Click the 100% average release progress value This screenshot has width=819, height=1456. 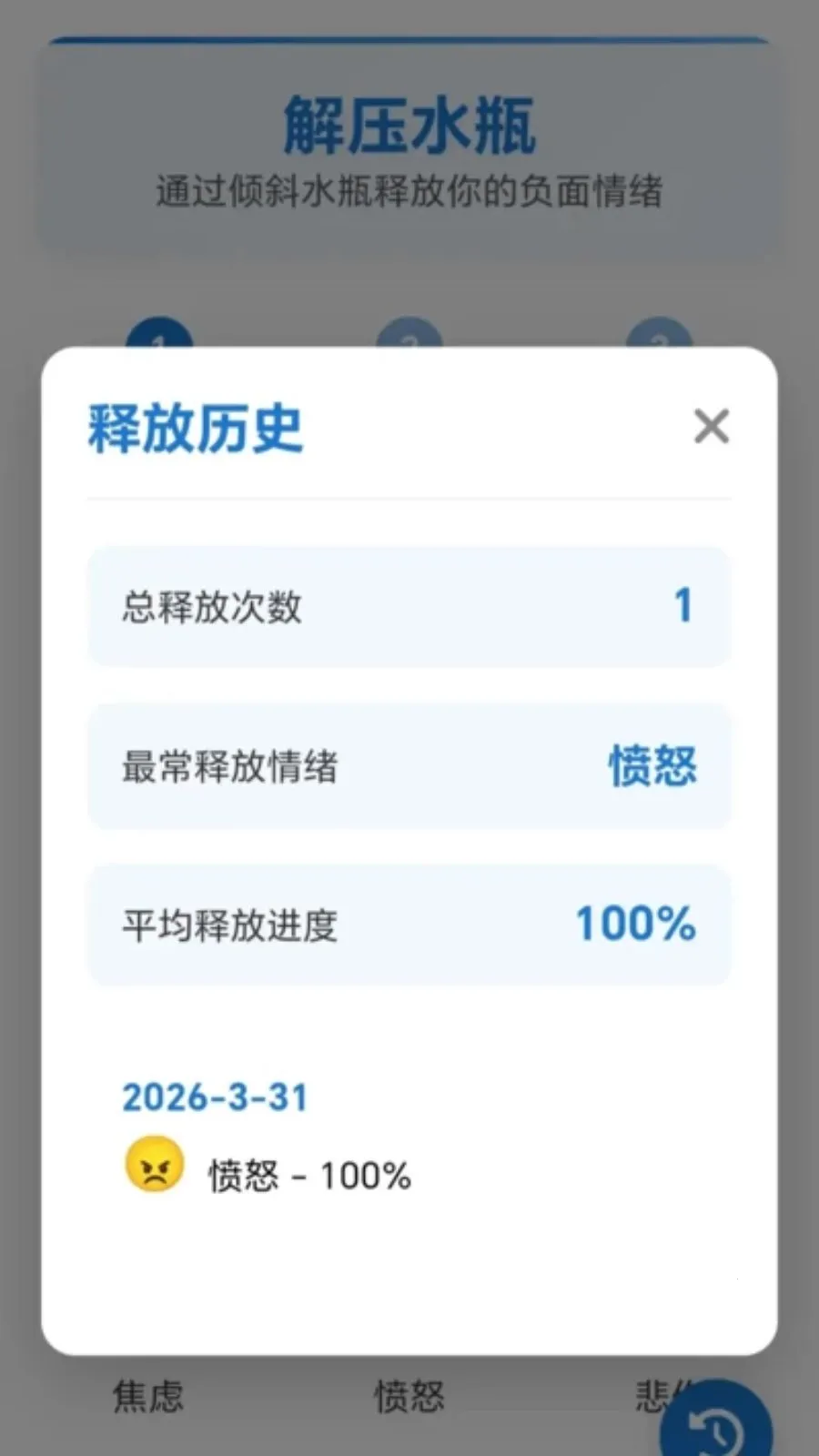coord(634,925)
